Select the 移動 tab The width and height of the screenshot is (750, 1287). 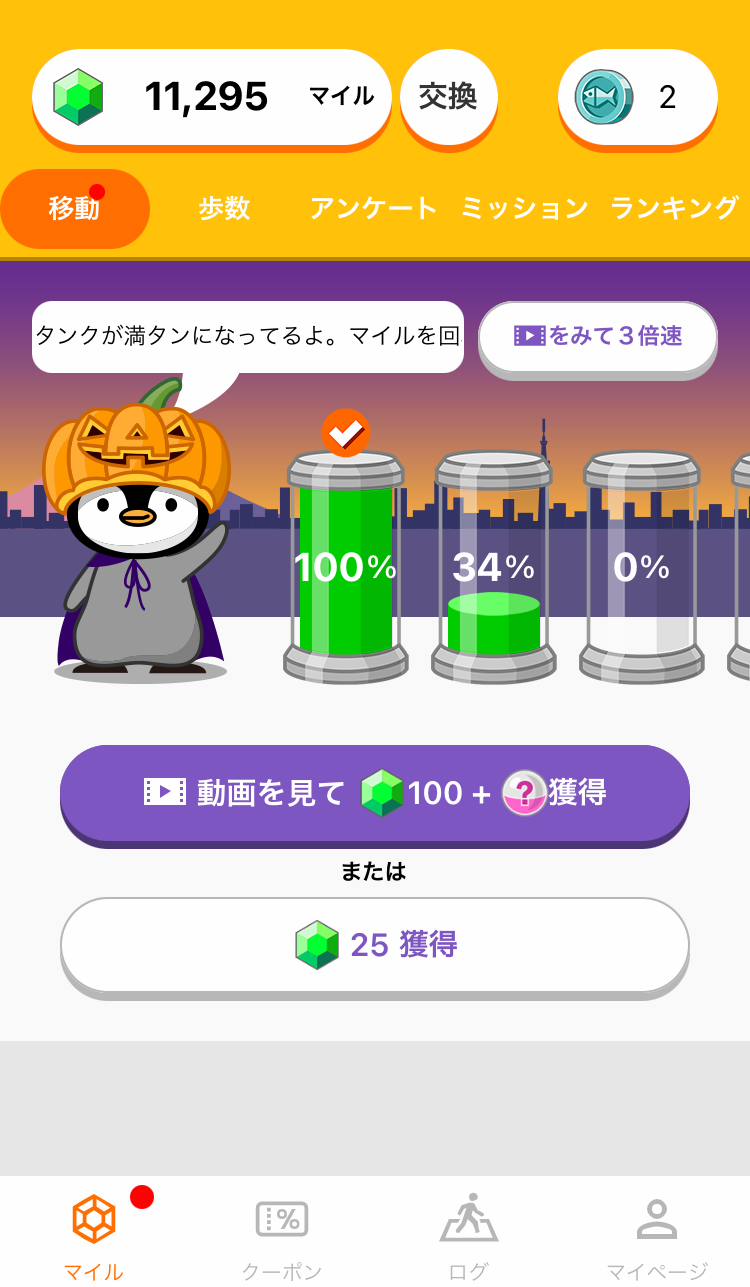coord(75,209)
